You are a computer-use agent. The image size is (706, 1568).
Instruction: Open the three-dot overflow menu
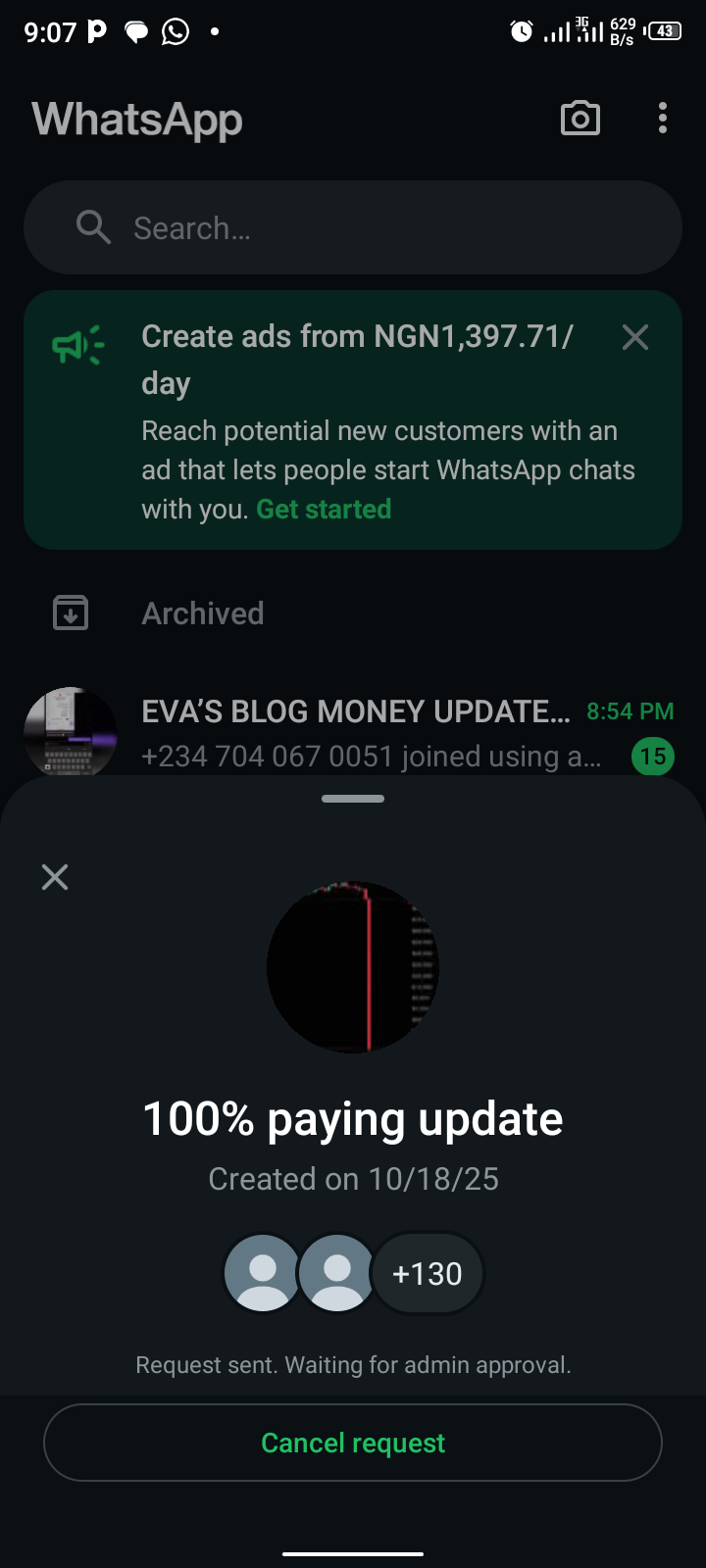pyautogui.click(x=663, y=119)
